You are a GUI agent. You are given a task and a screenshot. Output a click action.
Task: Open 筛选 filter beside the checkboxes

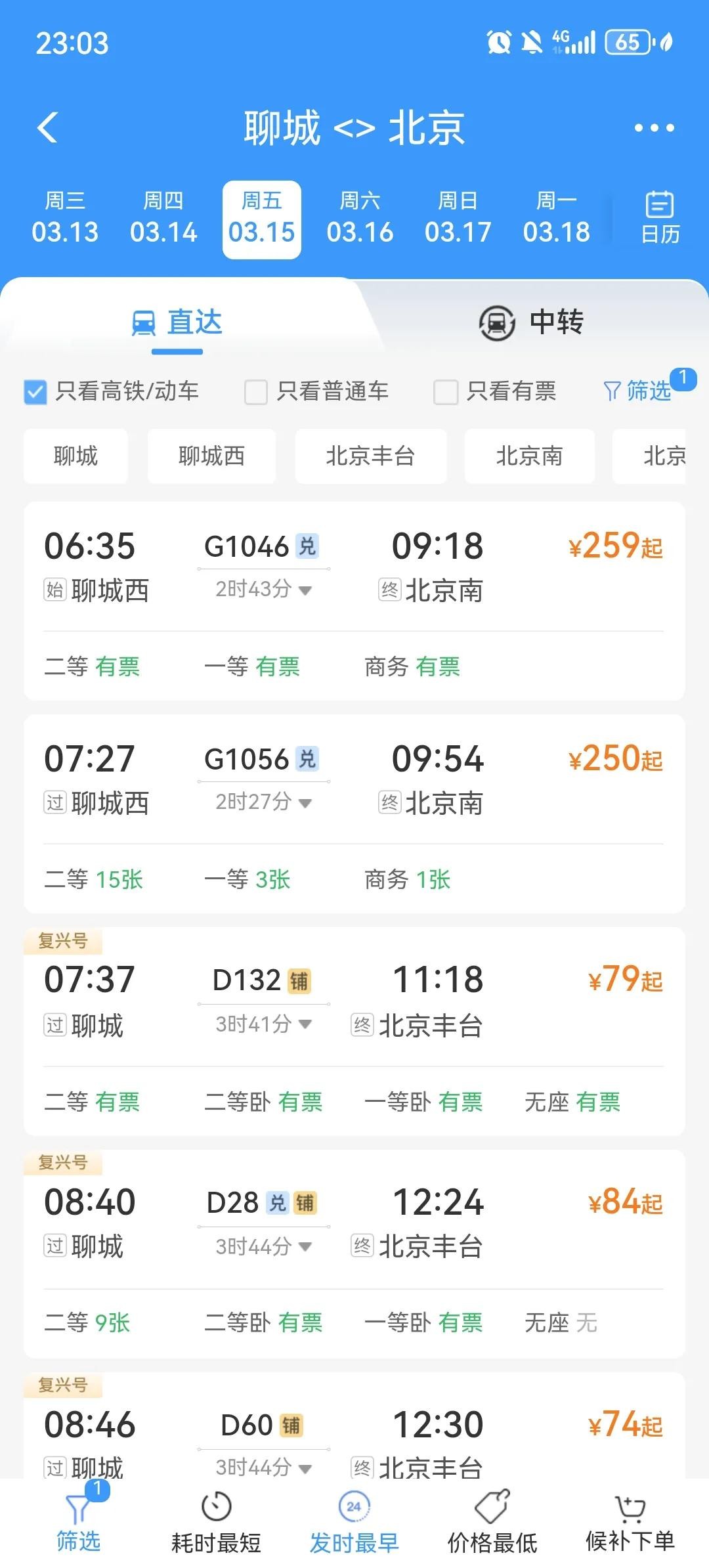click(x=637, y=391)
